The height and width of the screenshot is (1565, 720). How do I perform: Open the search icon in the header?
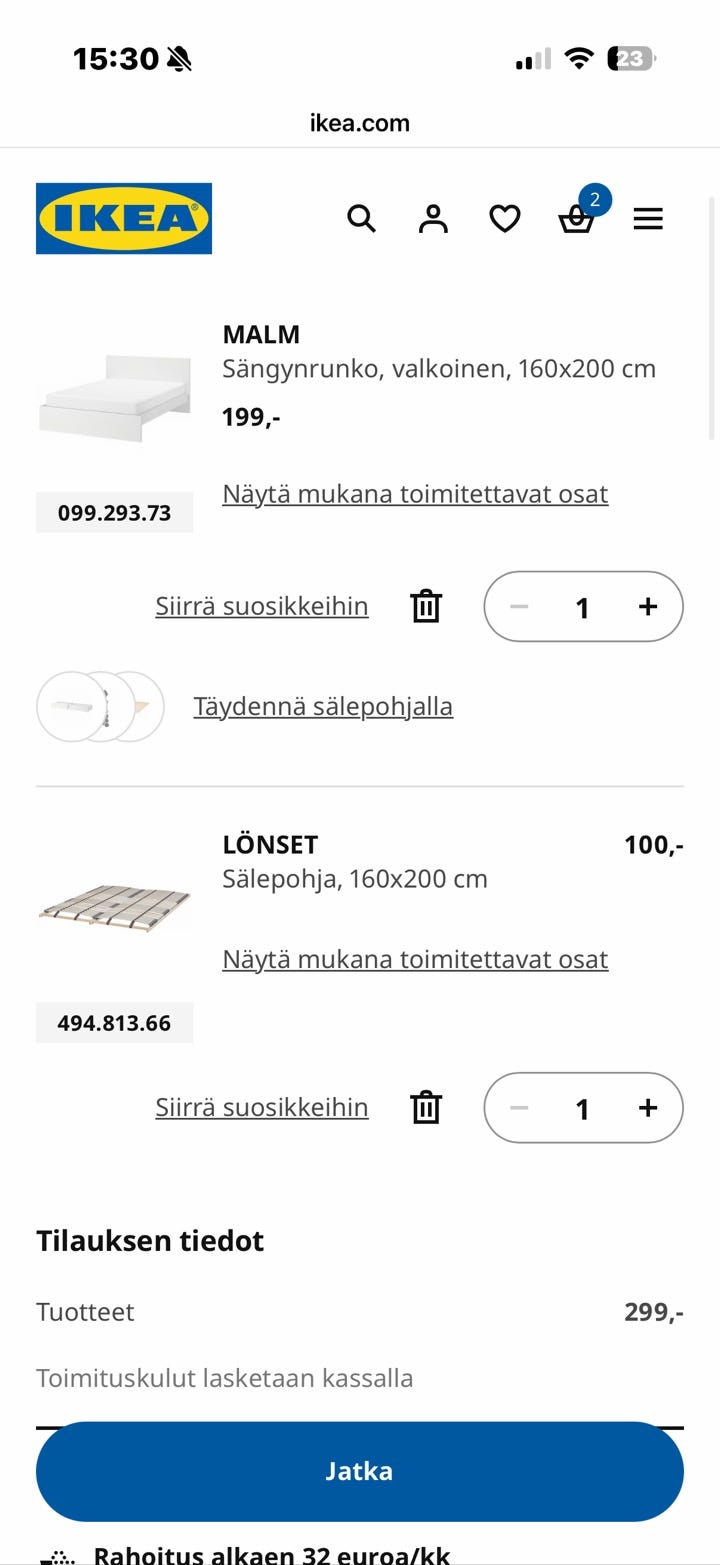[361, 218]
